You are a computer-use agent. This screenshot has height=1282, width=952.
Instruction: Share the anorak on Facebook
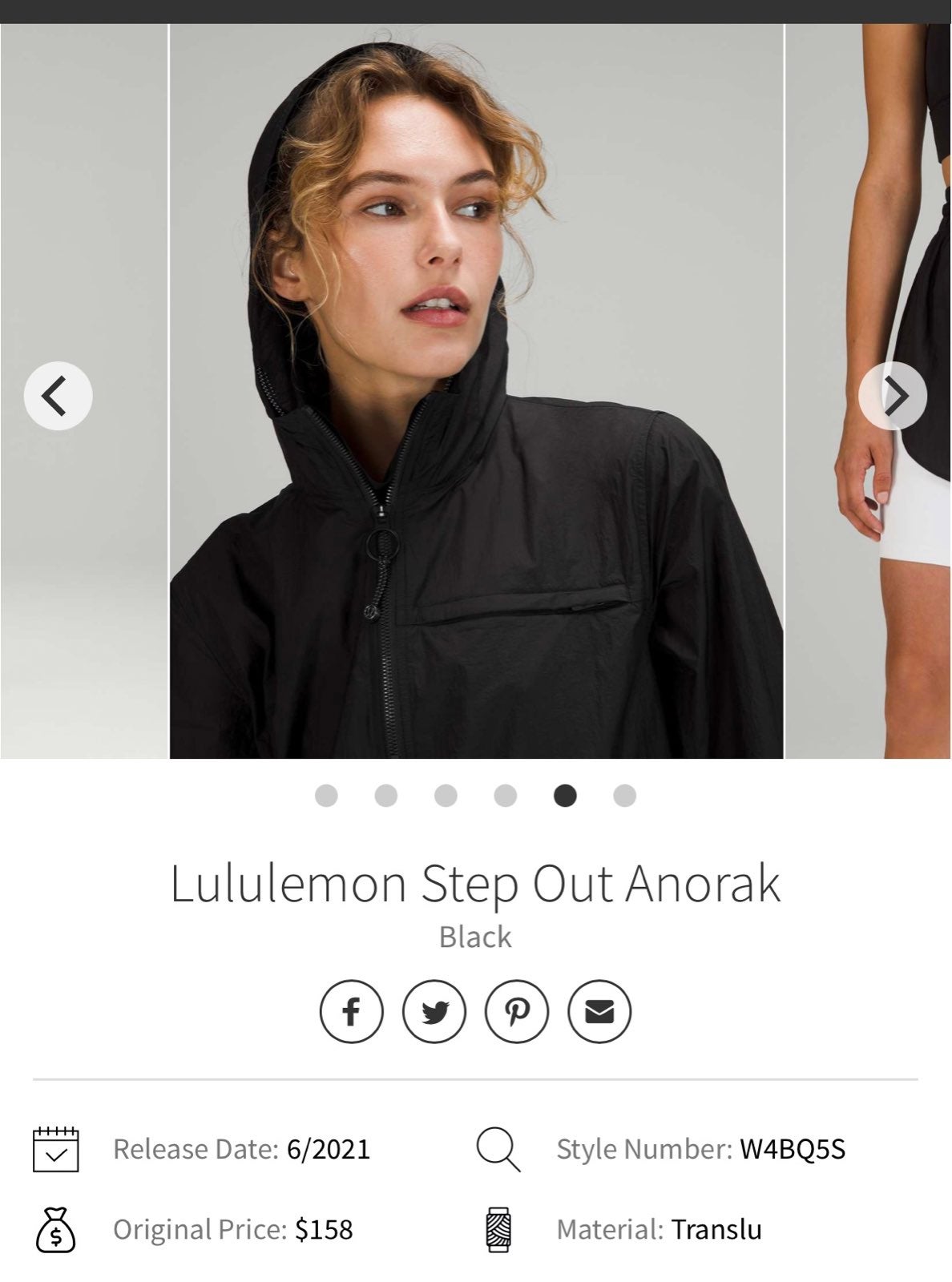pos(351,1011)
